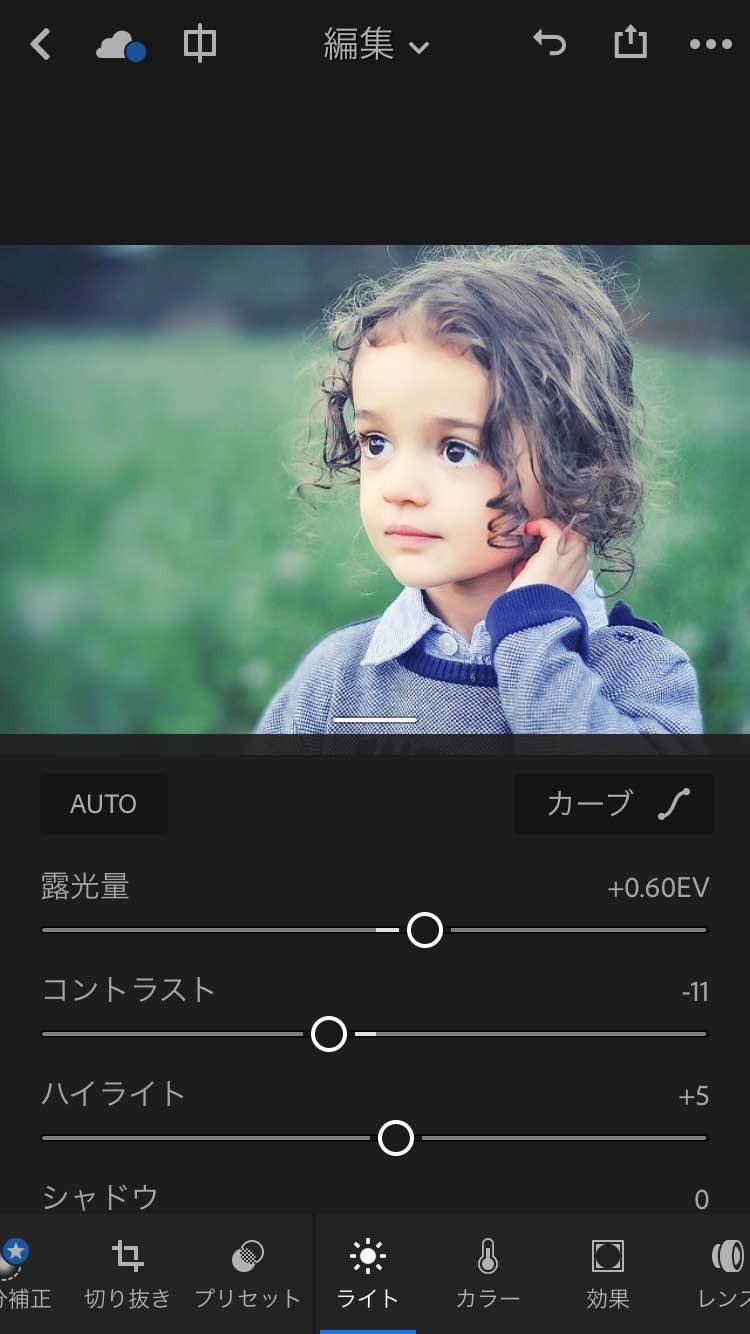Switch to the カラー panel

pos(488,1273)
